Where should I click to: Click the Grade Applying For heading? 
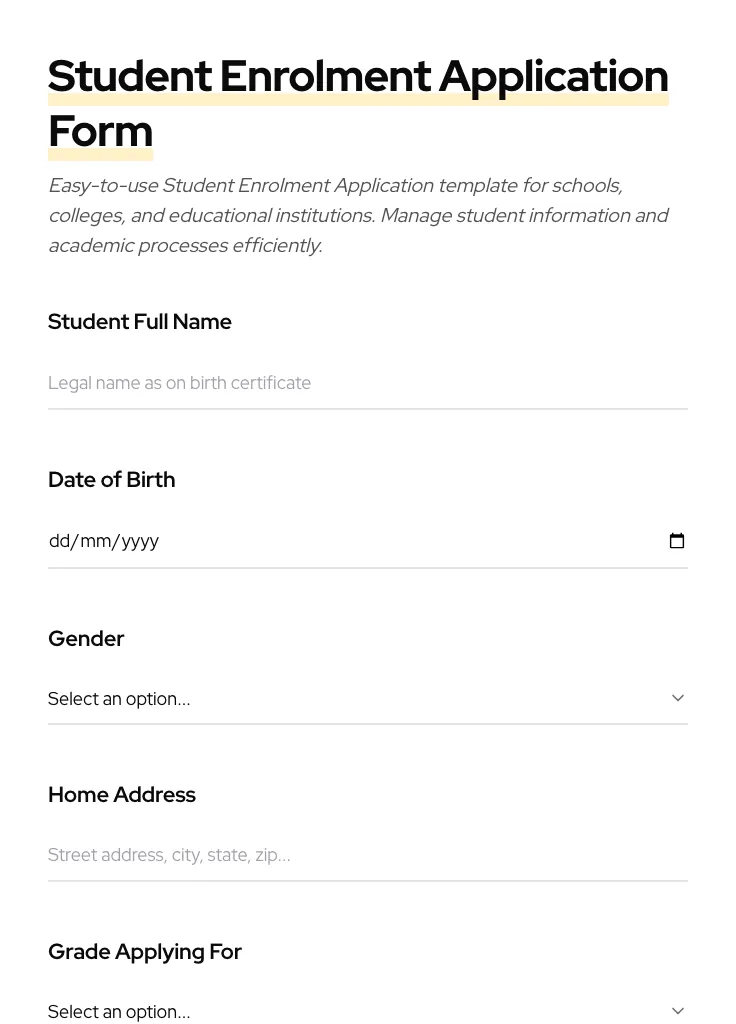click(145, 951)
